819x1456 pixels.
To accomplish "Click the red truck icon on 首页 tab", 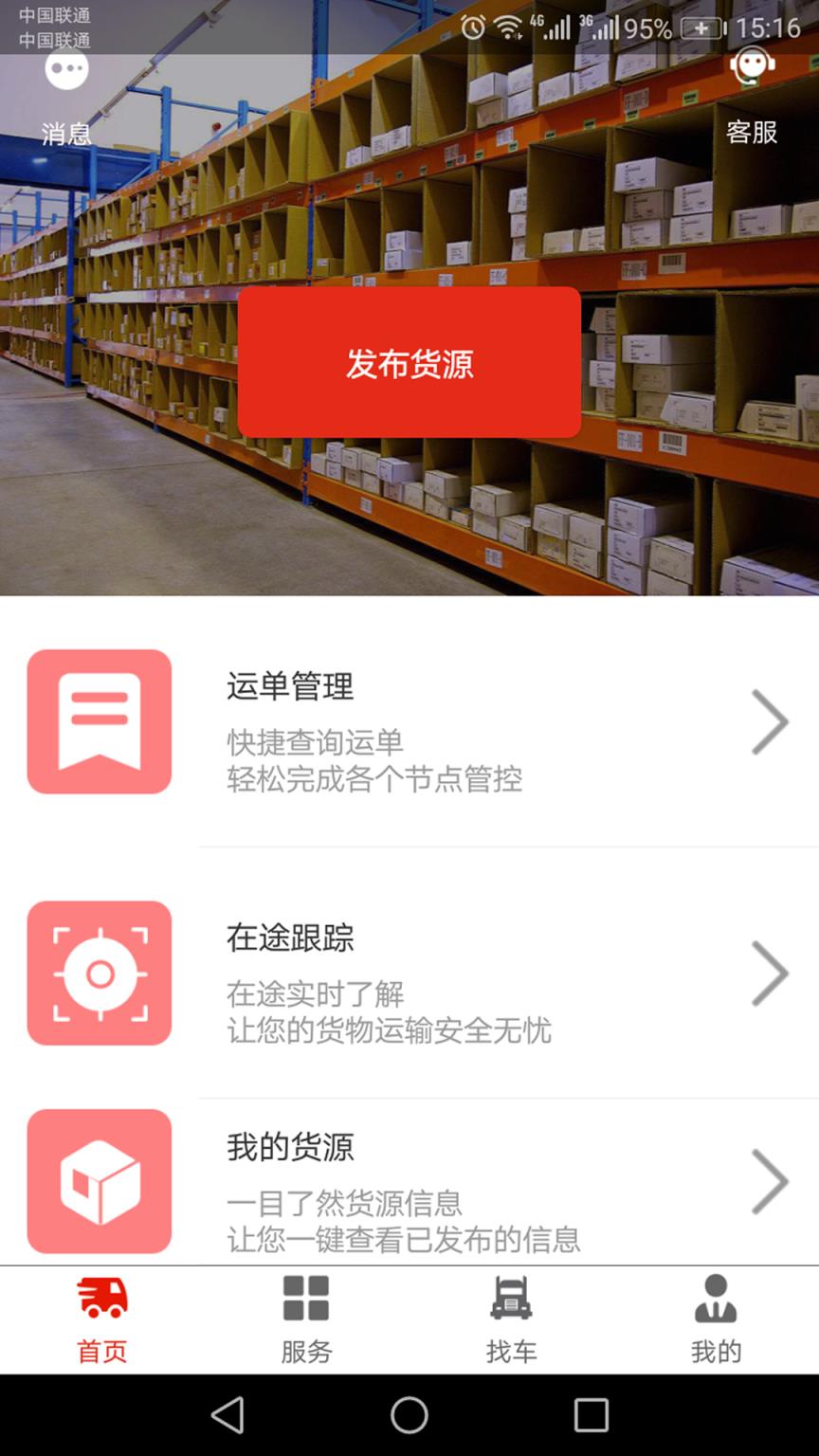I will (x=102, y=1299).
